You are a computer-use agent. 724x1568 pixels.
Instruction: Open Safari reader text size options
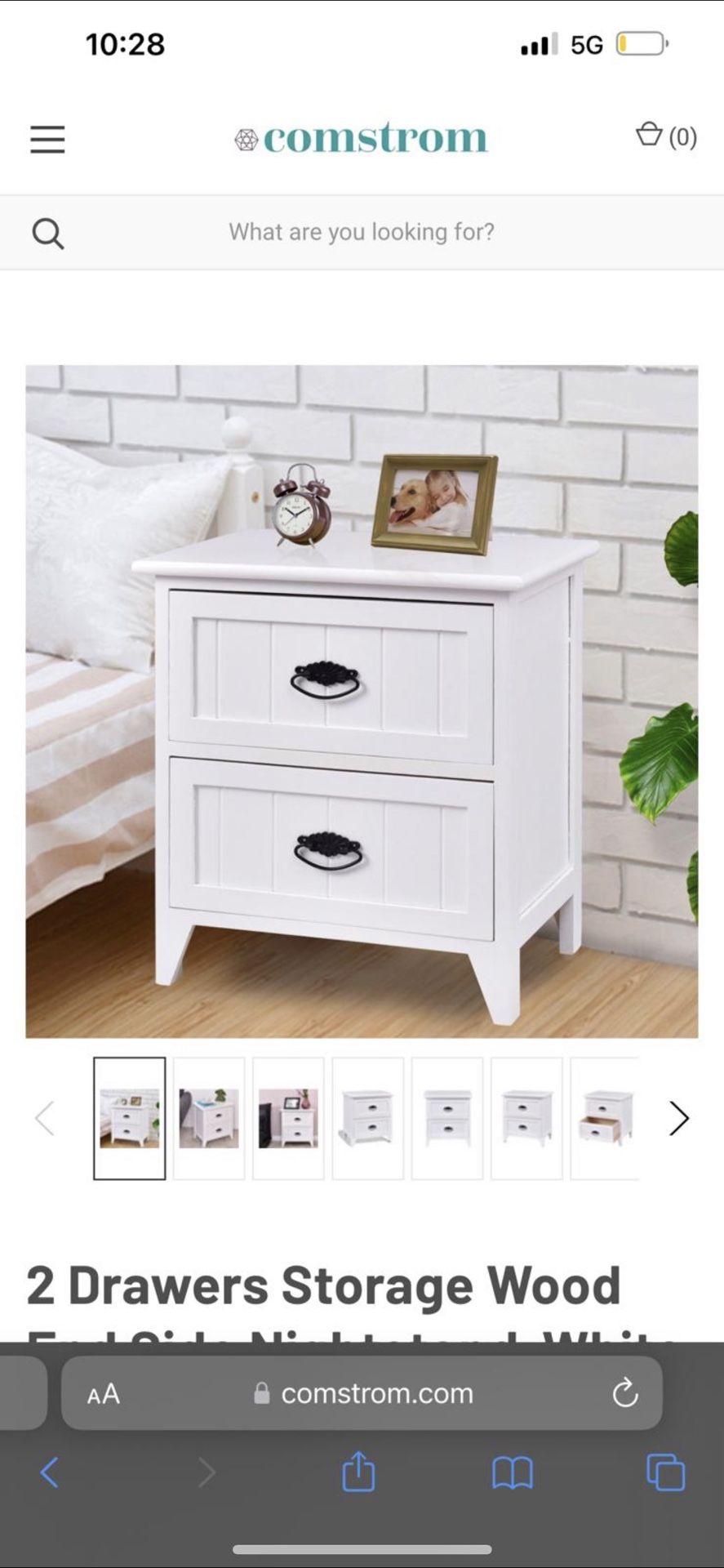pos(104,1393)
